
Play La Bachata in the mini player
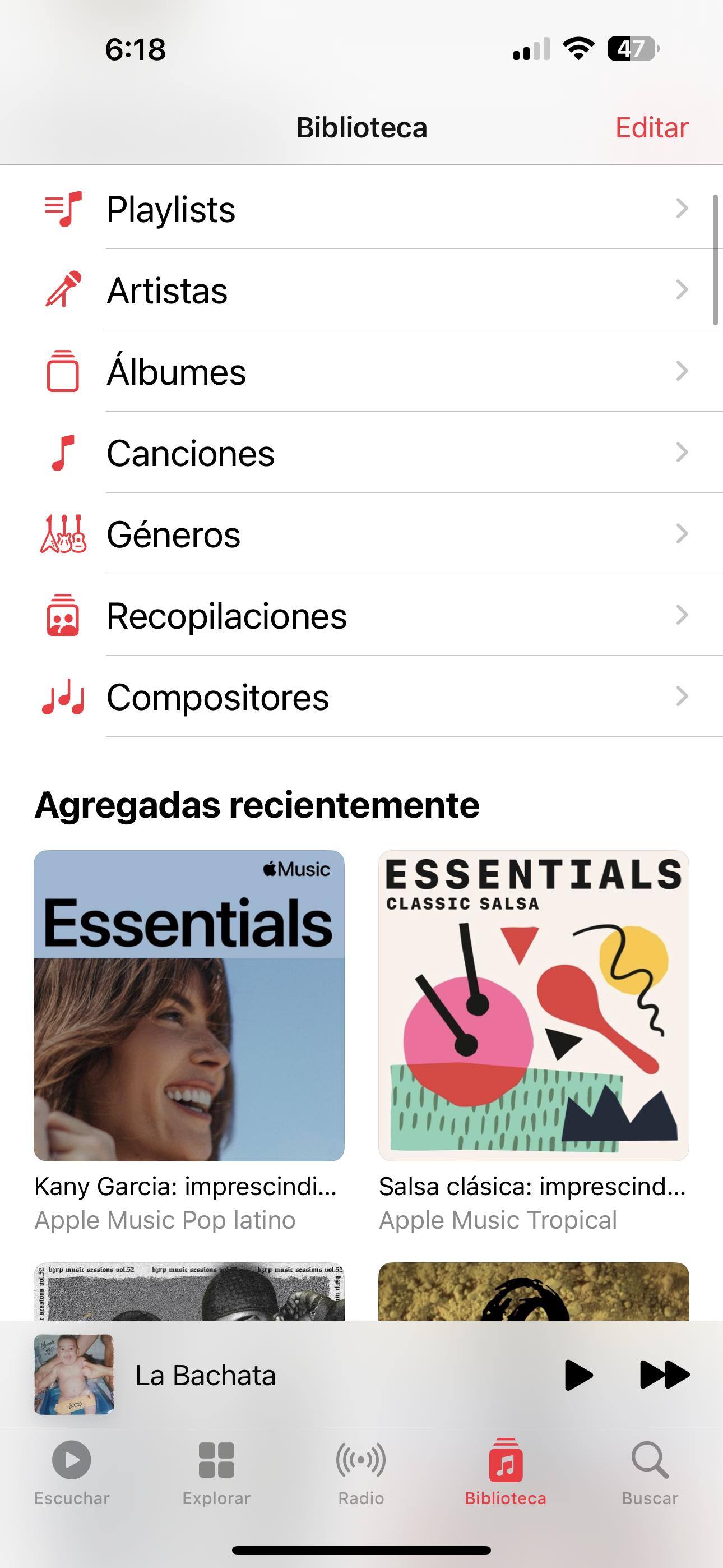pyautogui.click(x=578, y=1375)
